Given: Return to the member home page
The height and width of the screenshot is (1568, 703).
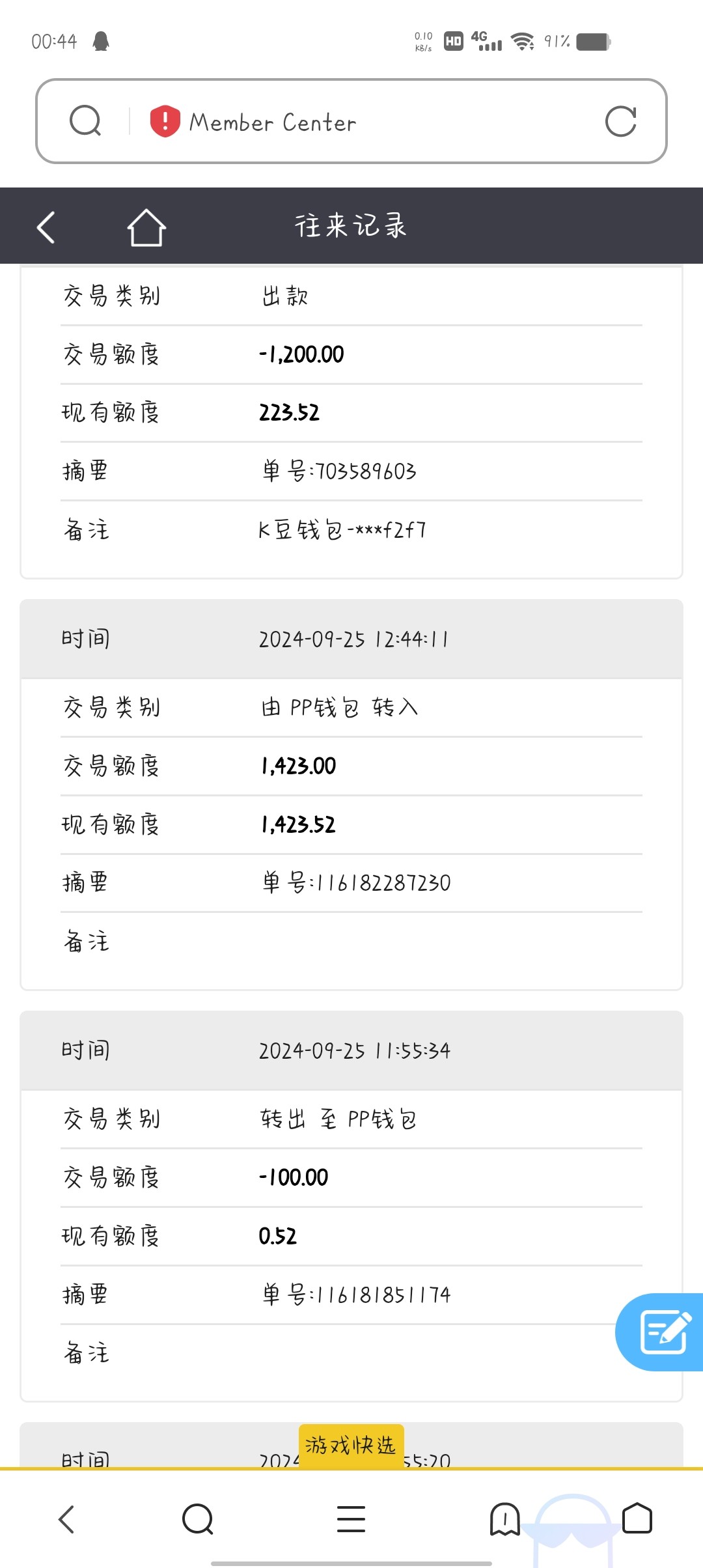Looking at the screenshot, I should click(146, 227).
